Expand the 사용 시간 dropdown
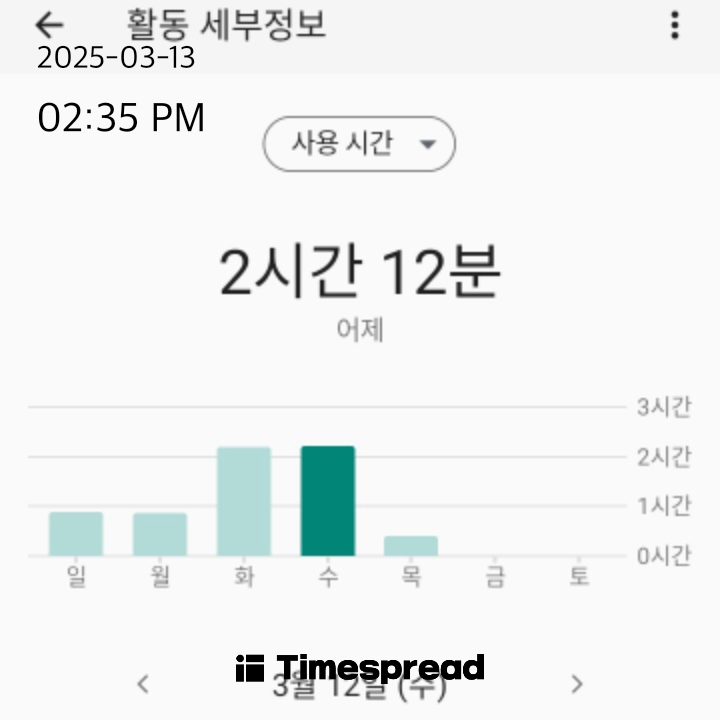The height and width of the screenshot is (720, 720). coord(359,144)
